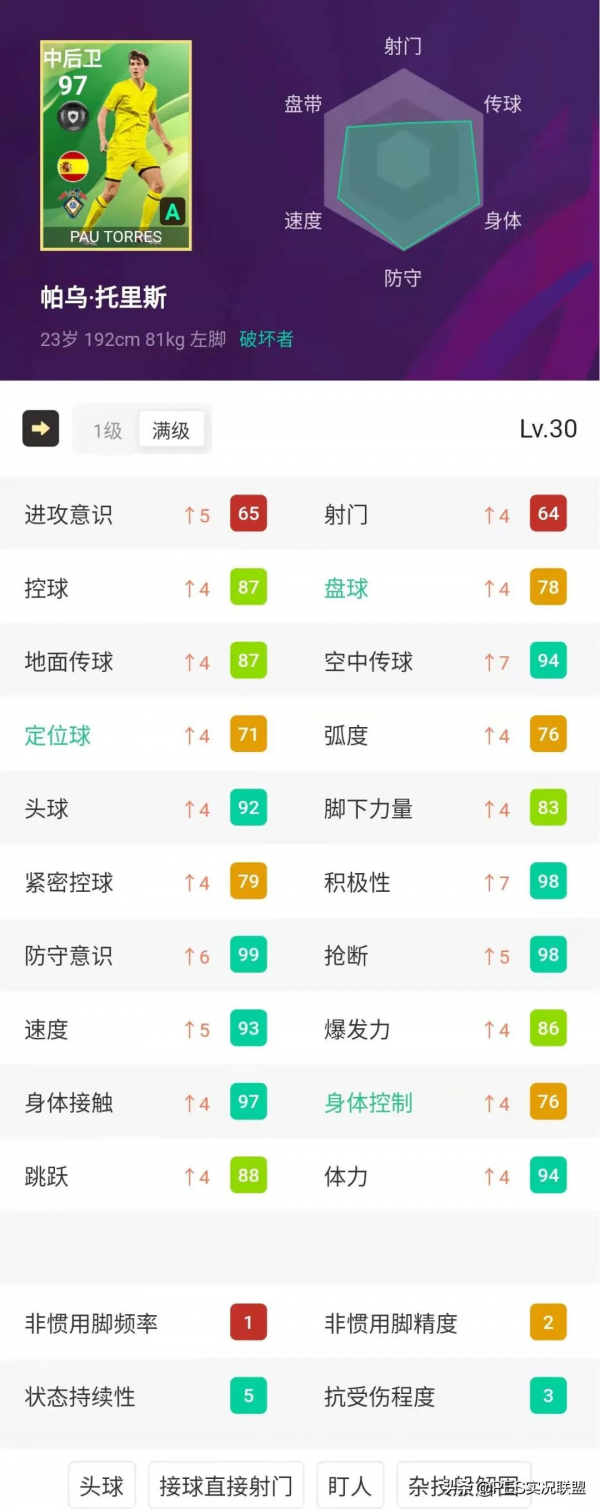The image size is (600, 1509).
Task: Select the 满级 max level tab
Action: 171,430
